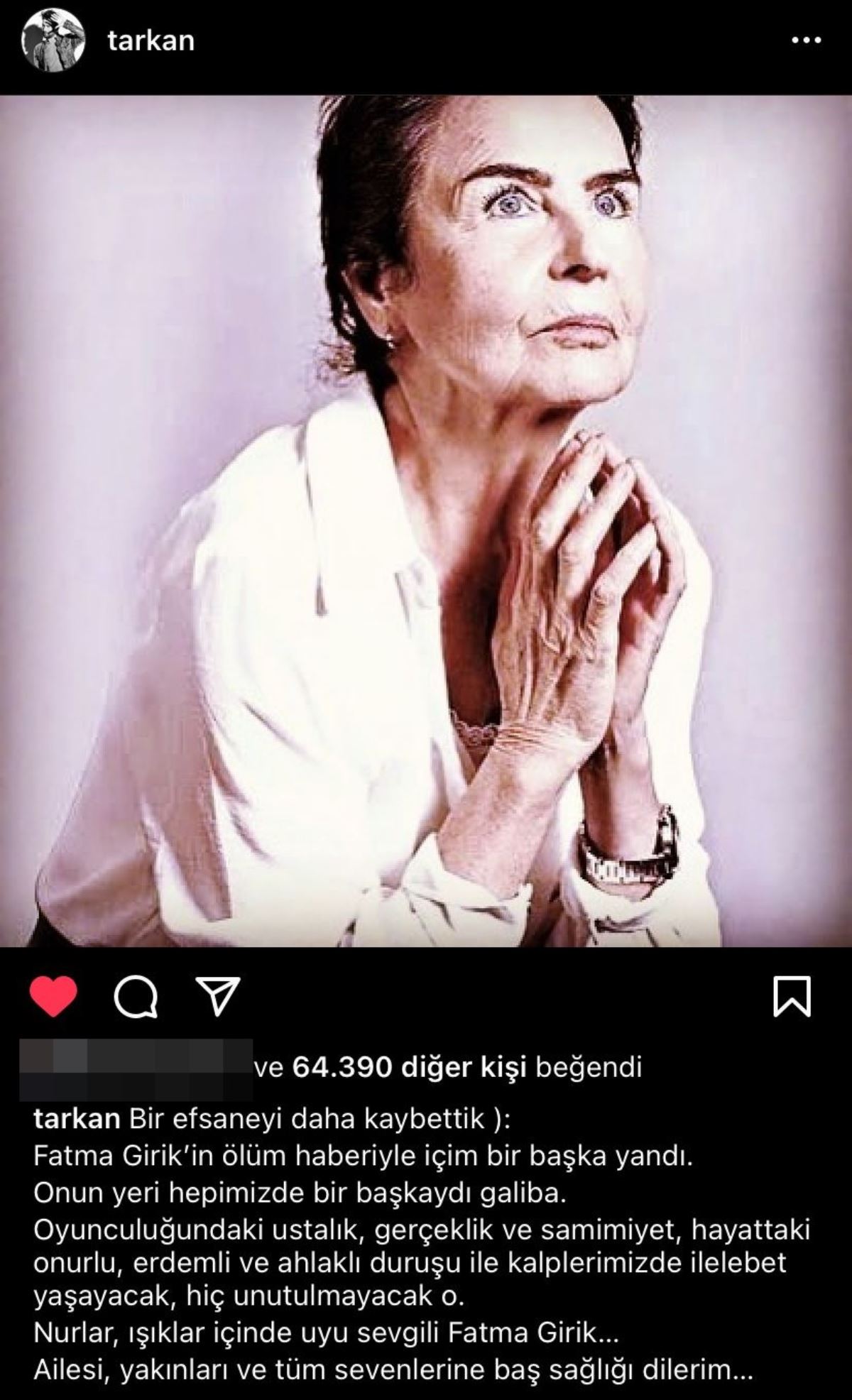Click tarkan's circular profile avatar
The height and width of the screenshot is (1400, 852).
point(55,40)
